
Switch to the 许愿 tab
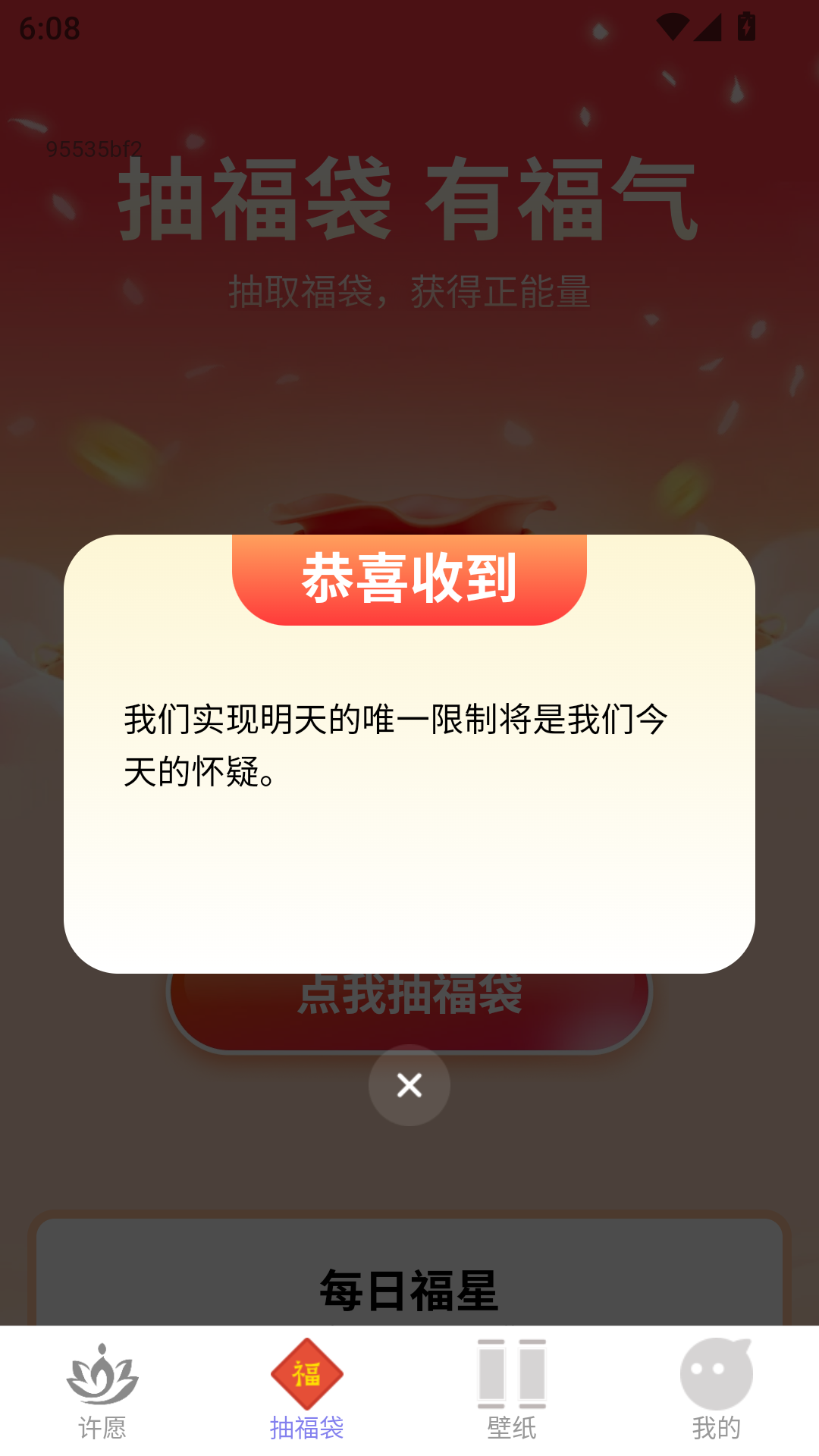coord(102,1424)
